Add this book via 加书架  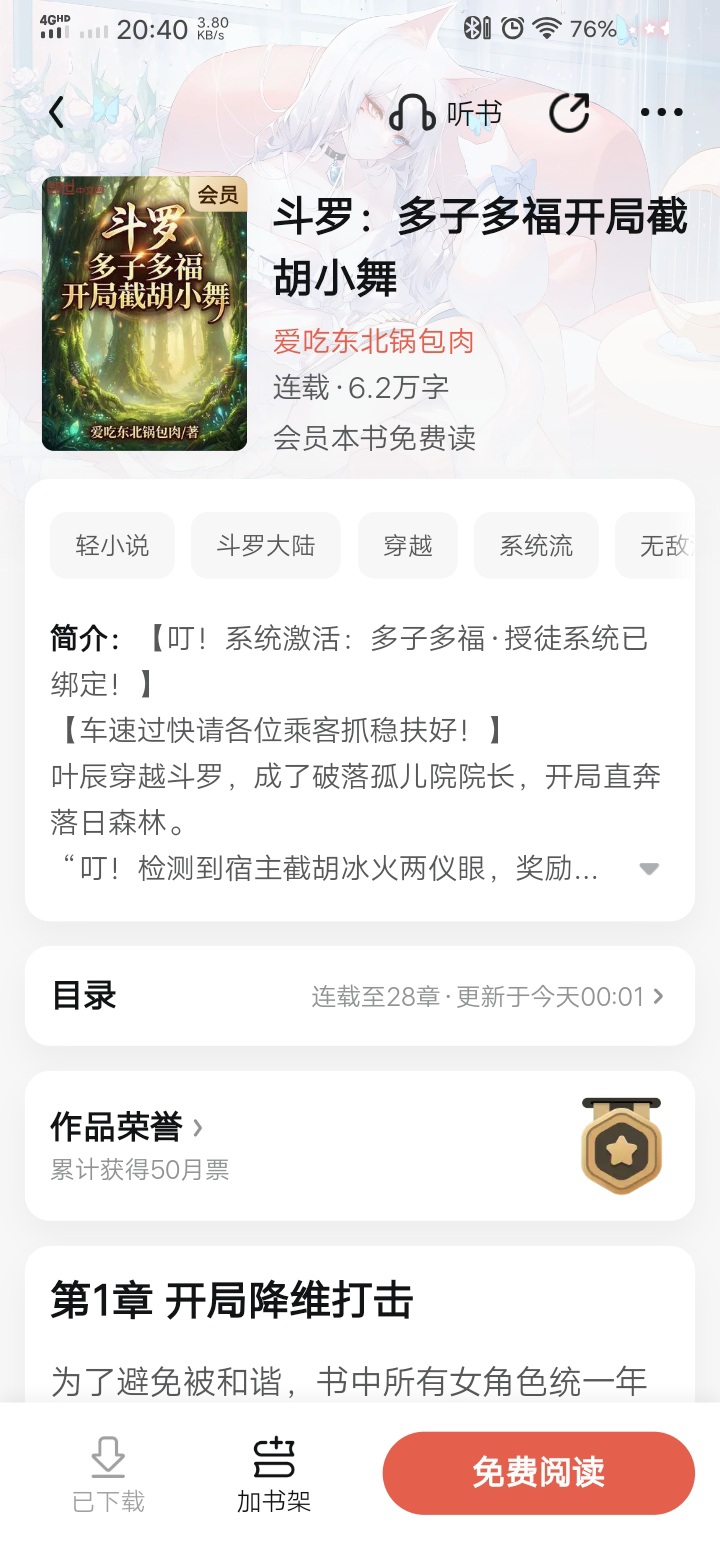[273, 1473]
